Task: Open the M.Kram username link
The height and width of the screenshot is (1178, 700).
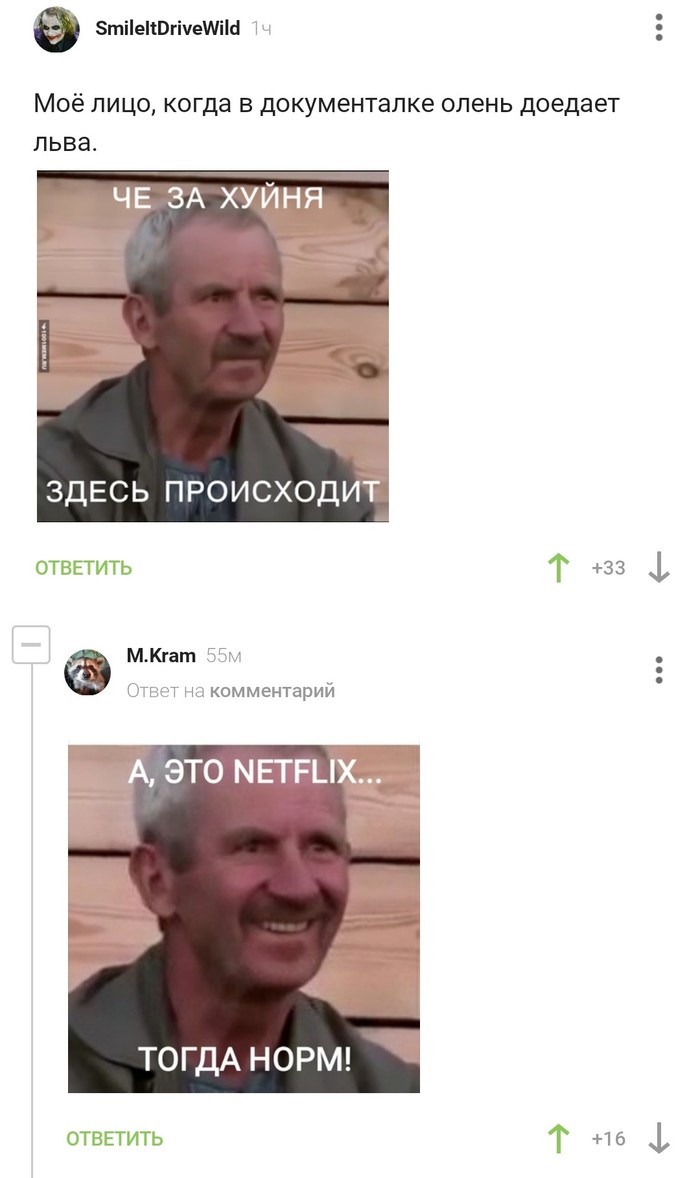Action: click(x=161, y=656)
